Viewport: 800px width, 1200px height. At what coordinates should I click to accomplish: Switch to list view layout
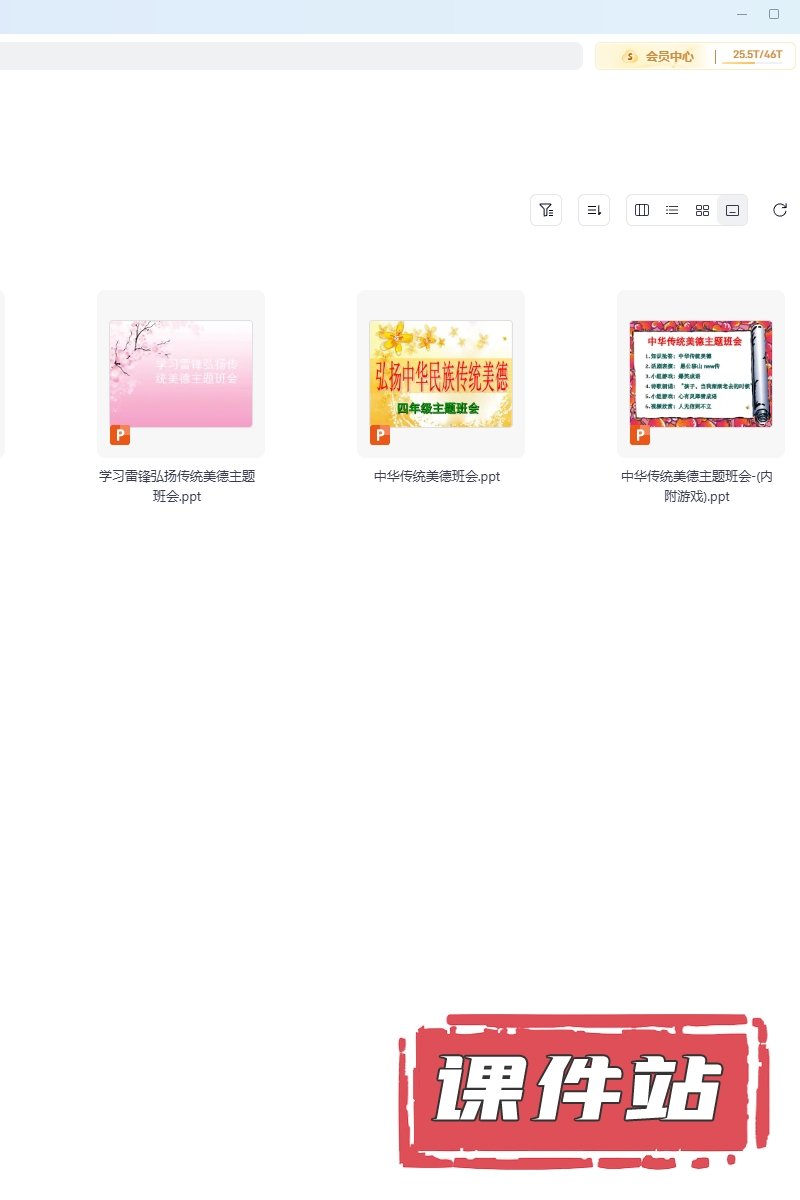coord(672,210)
